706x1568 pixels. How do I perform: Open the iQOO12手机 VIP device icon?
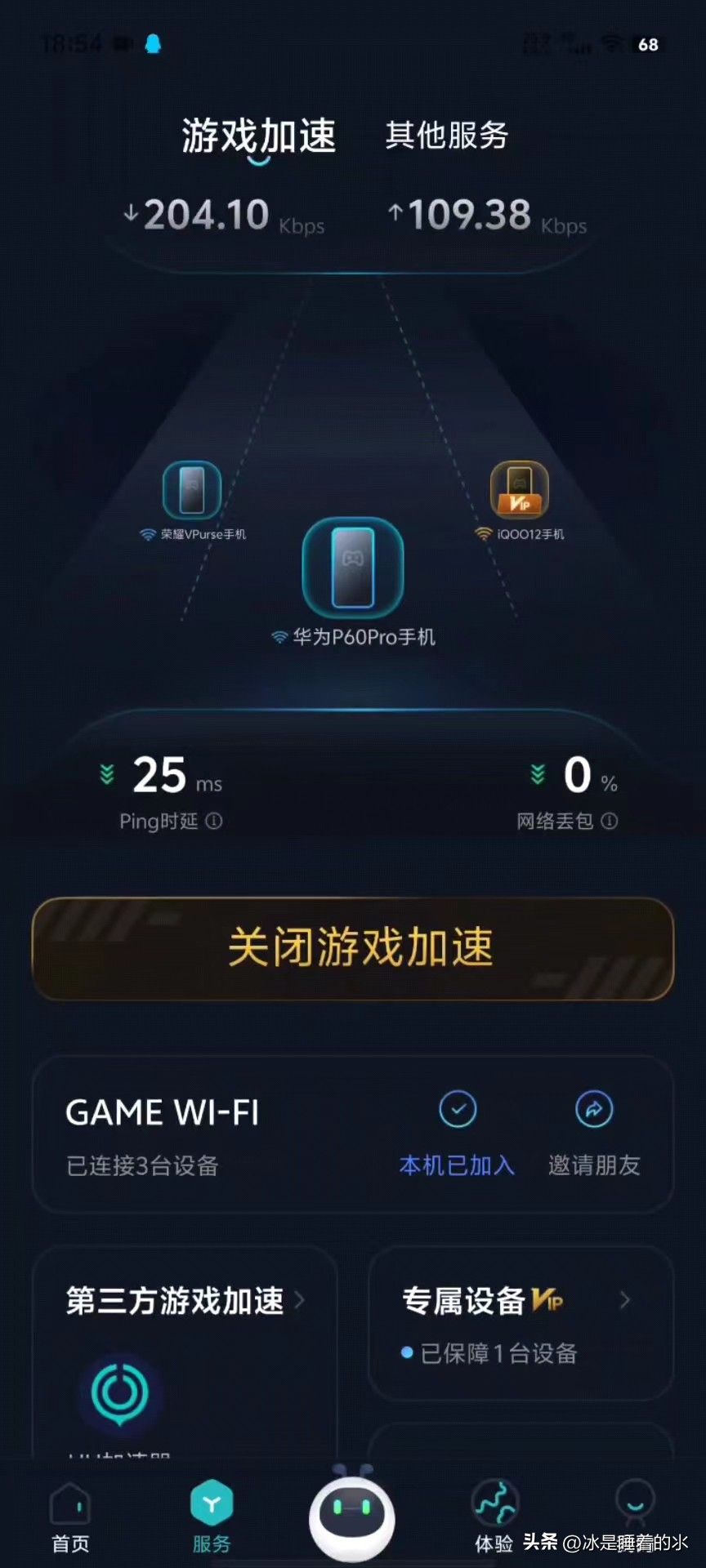(x=519, y=490)
